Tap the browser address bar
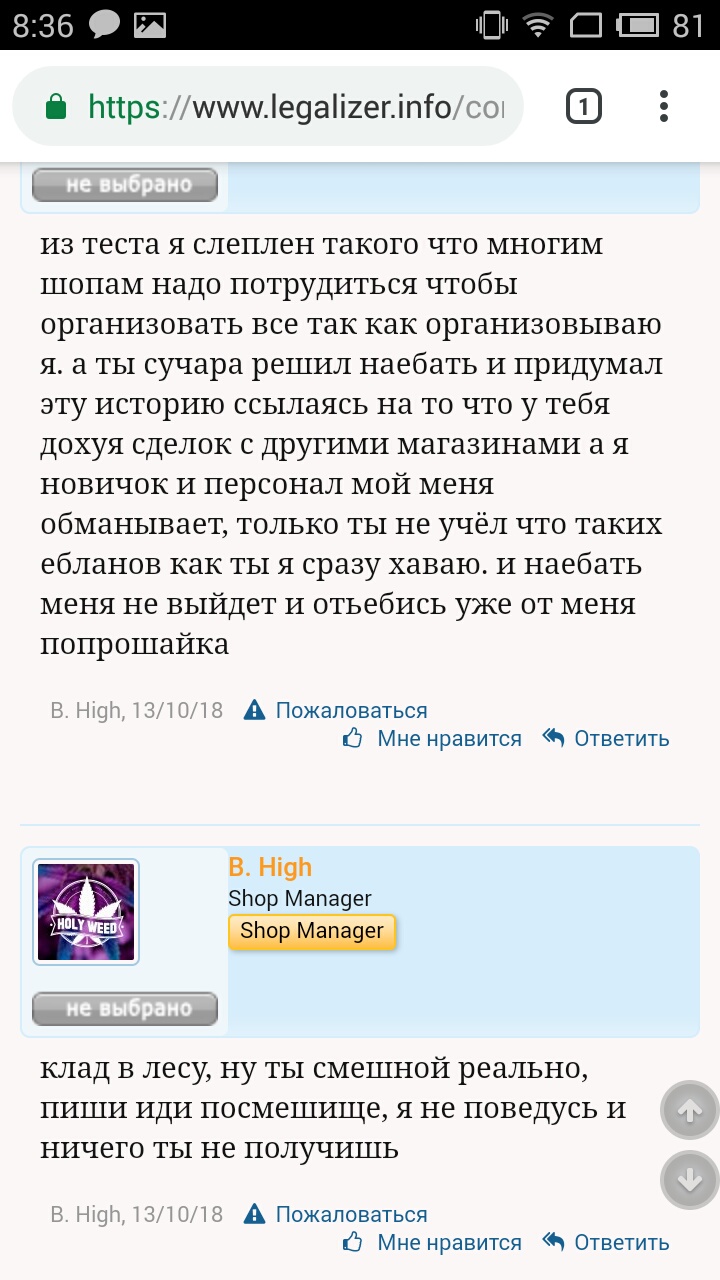 (268, 107)
